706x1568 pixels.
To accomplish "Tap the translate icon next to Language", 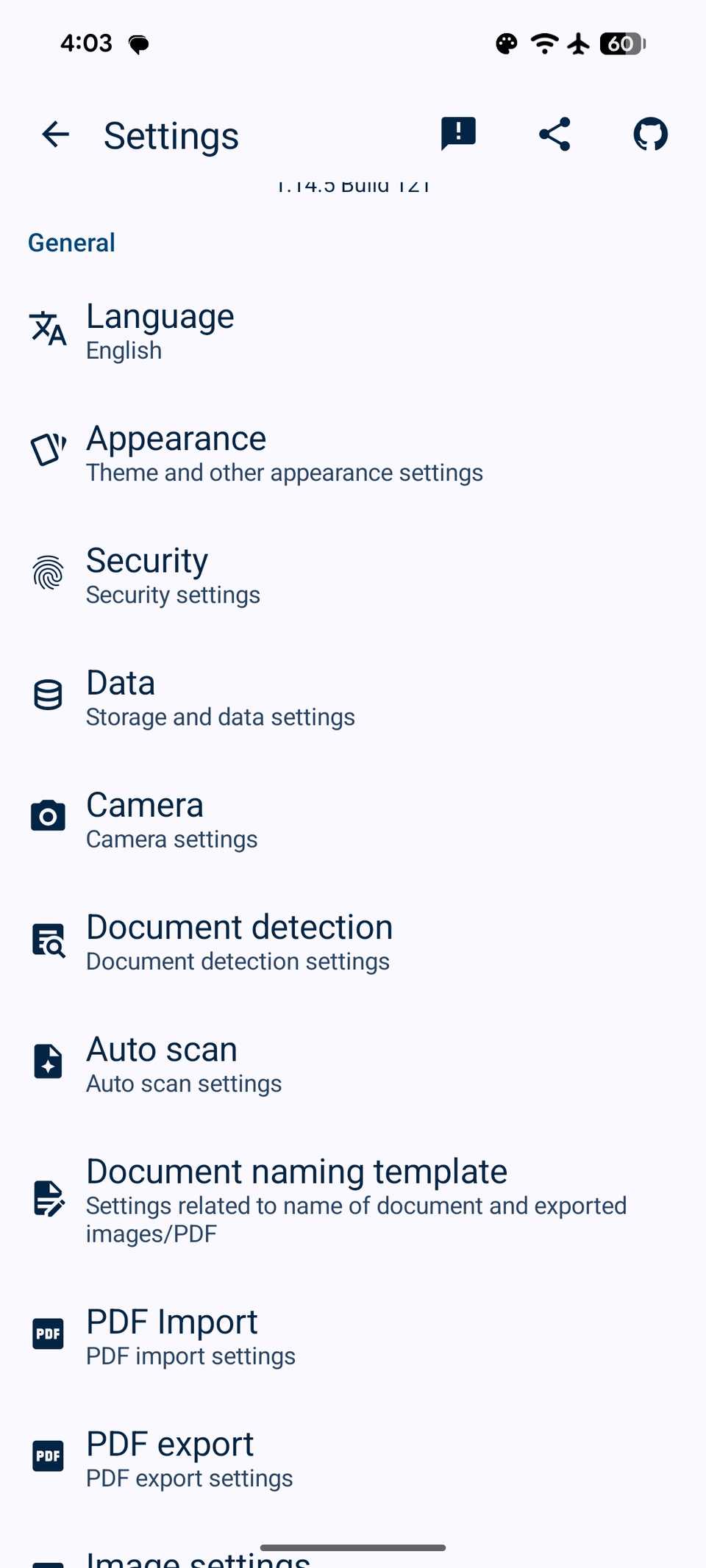I will [x=46, y=329].
